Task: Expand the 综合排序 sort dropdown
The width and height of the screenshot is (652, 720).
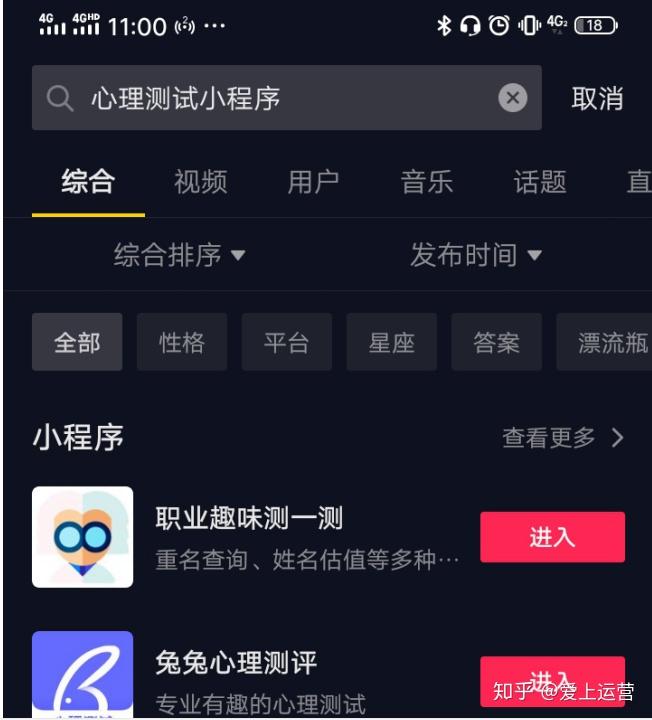Action: click(180, 255)
